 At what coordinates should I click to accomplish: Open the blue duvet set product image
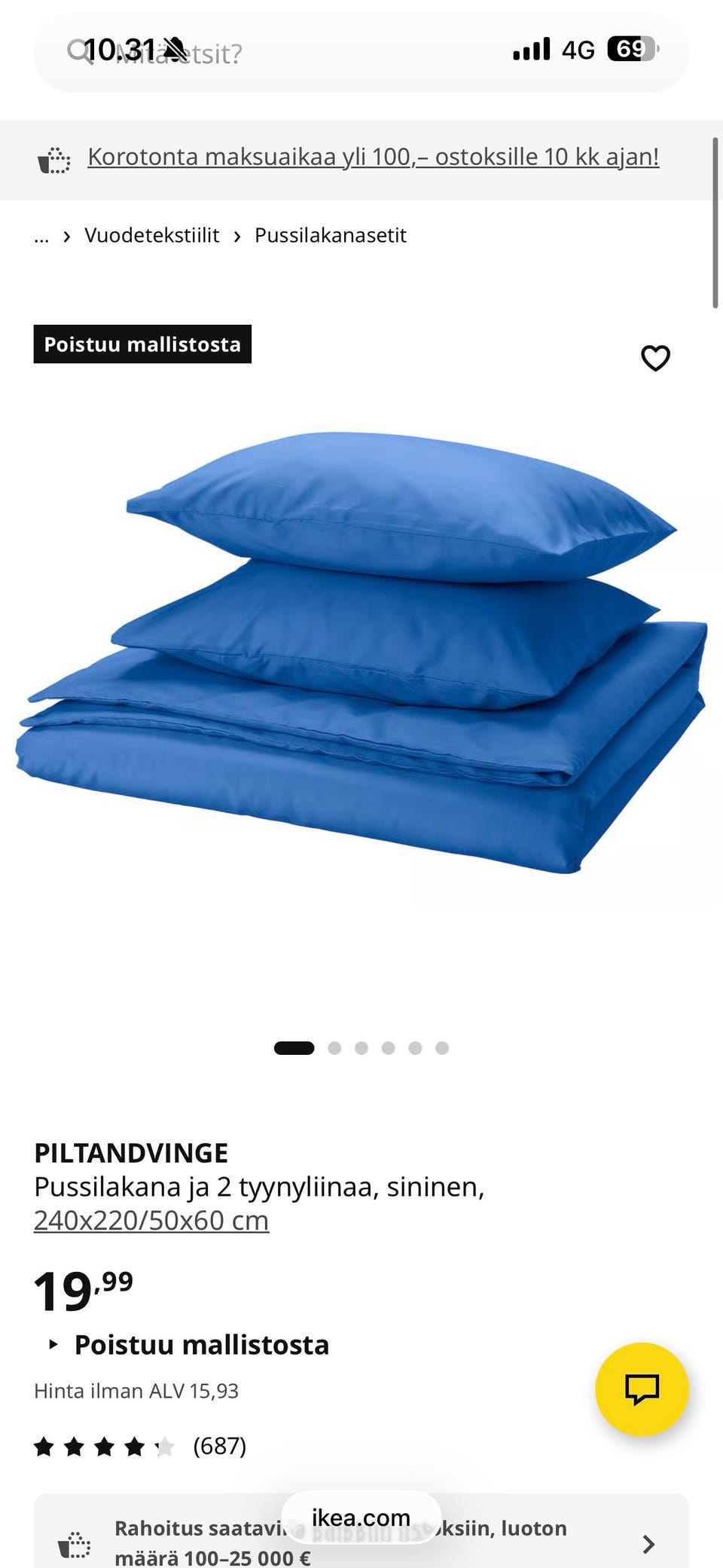coord(361,652)
